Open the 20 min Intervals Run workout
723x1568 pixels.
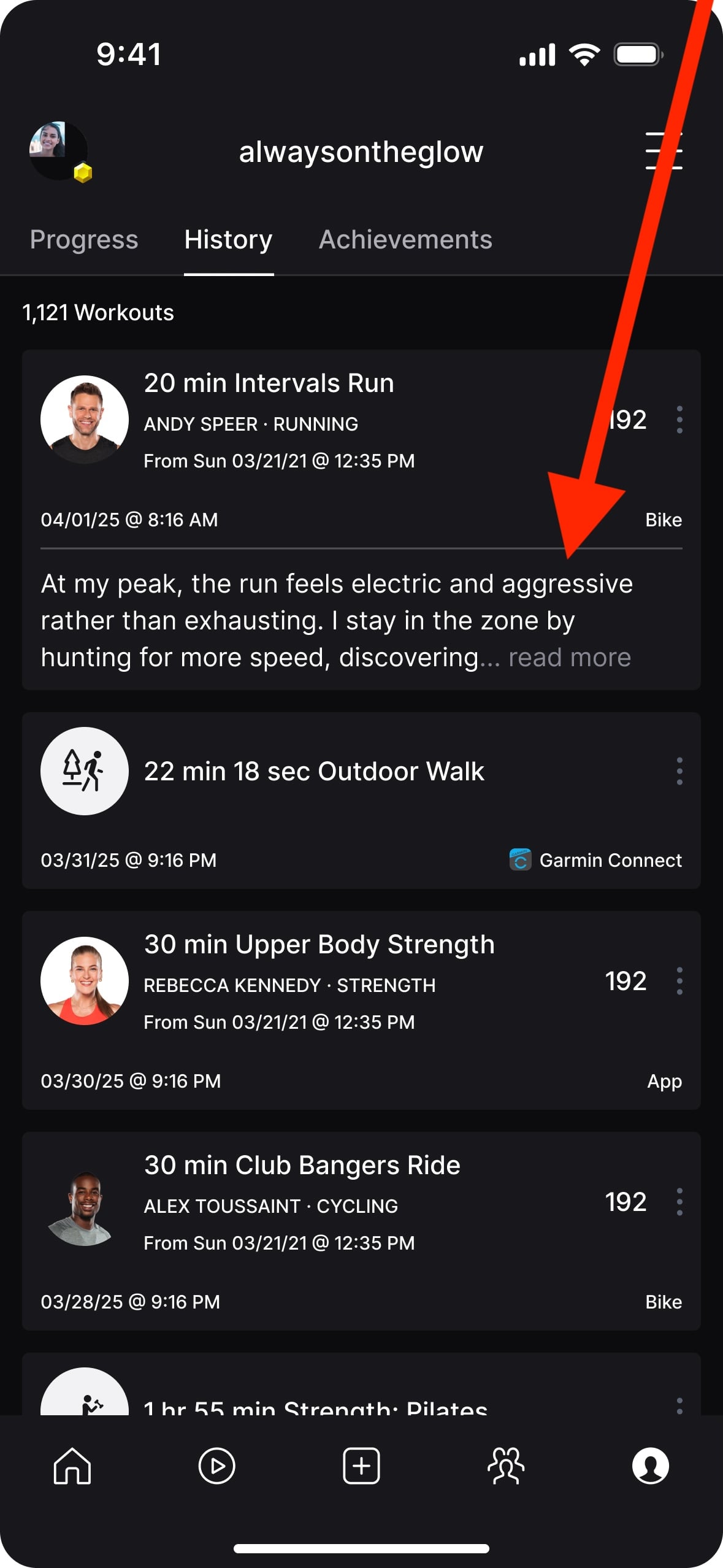click(269, 383)
